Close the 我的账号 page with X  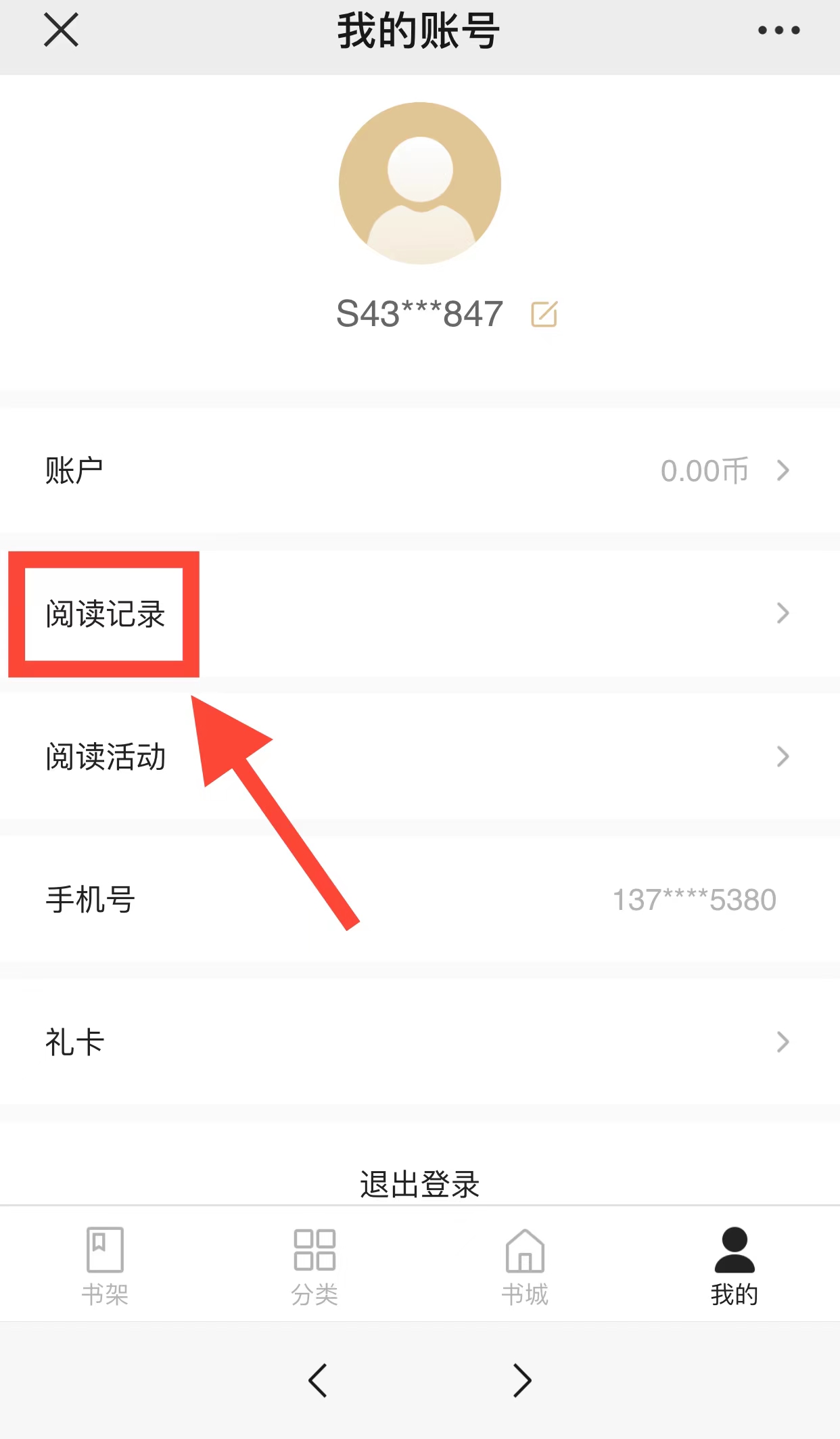[x=61, y=30]
